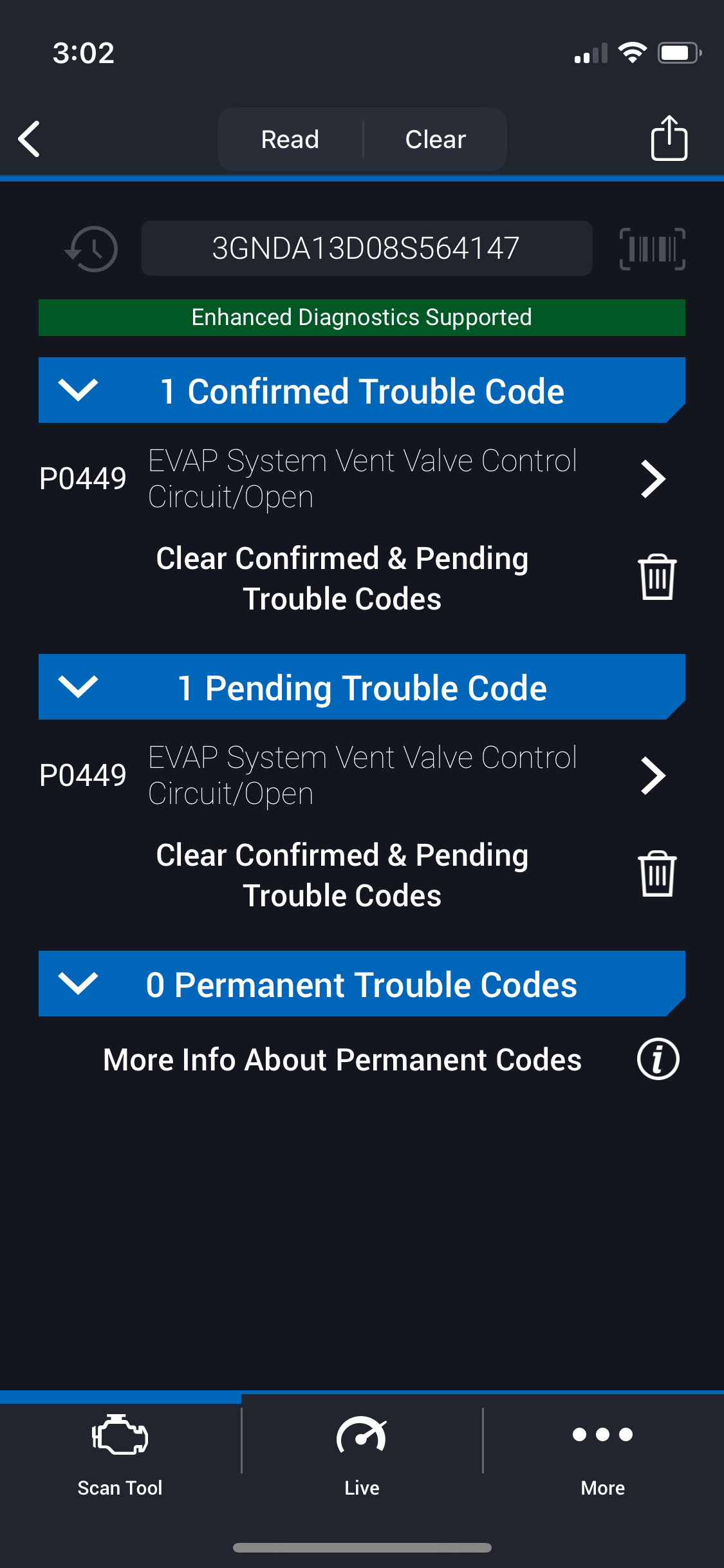
Task: Share the diagnostic report
Action: click(x=669, y=138)
